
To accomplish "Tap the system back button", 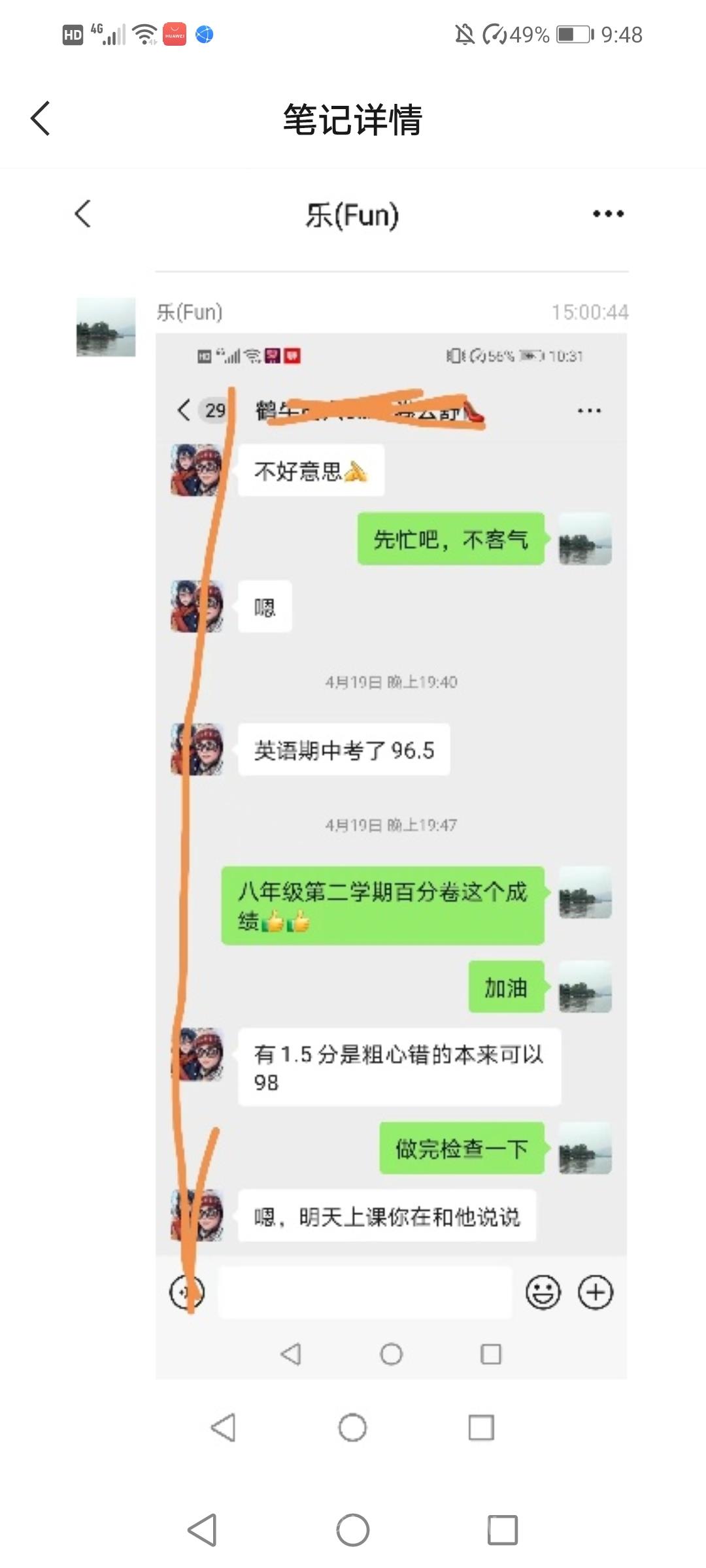I will [x=203, y=1530].
